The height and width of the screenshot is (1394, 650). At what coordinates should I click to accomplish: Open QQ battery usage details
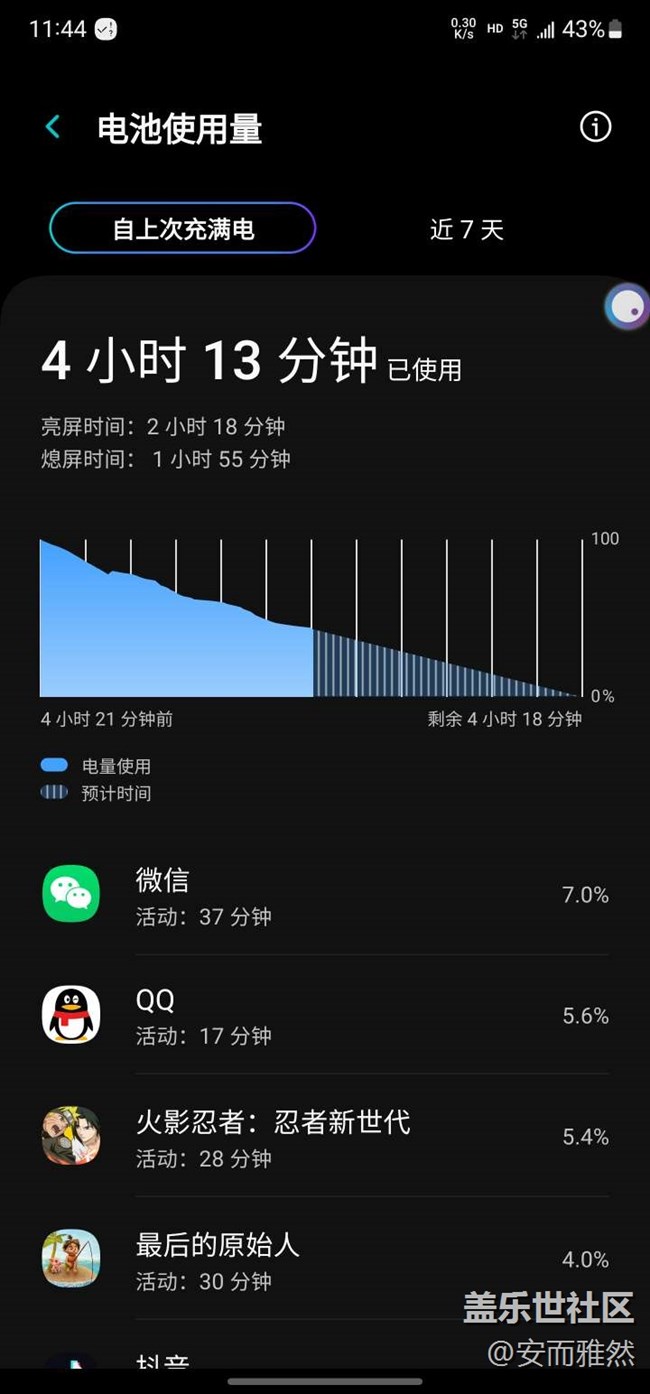click(x=325, y=1015)
